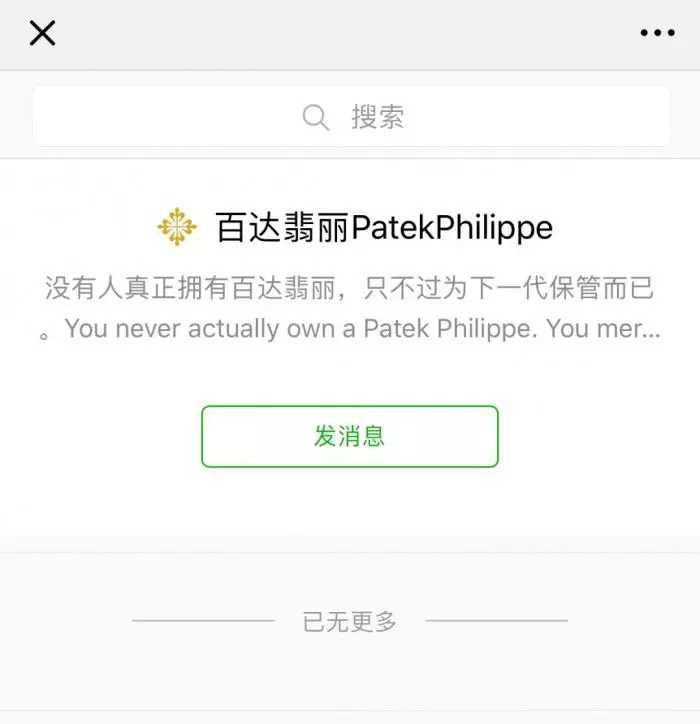
Task: Open the three-dot overflow menu
Action: [657, 34]
